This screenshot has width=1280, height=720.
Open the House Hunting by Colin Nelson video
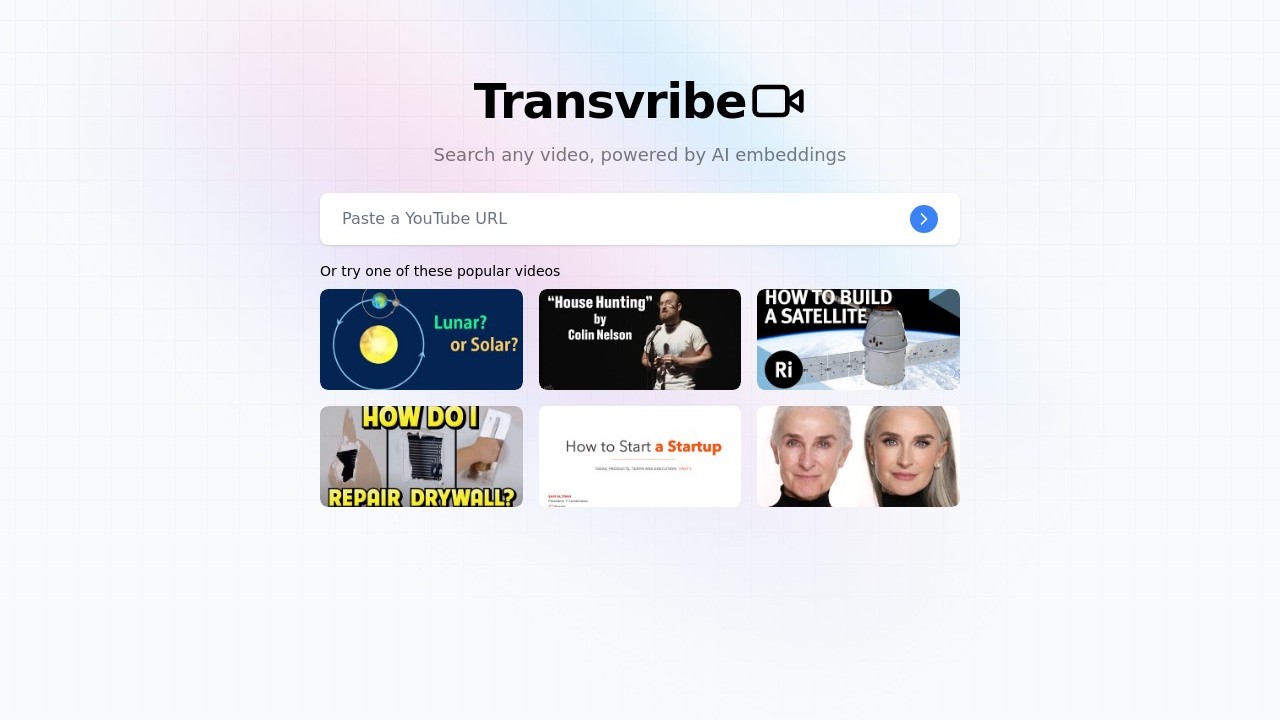[640, 339]
